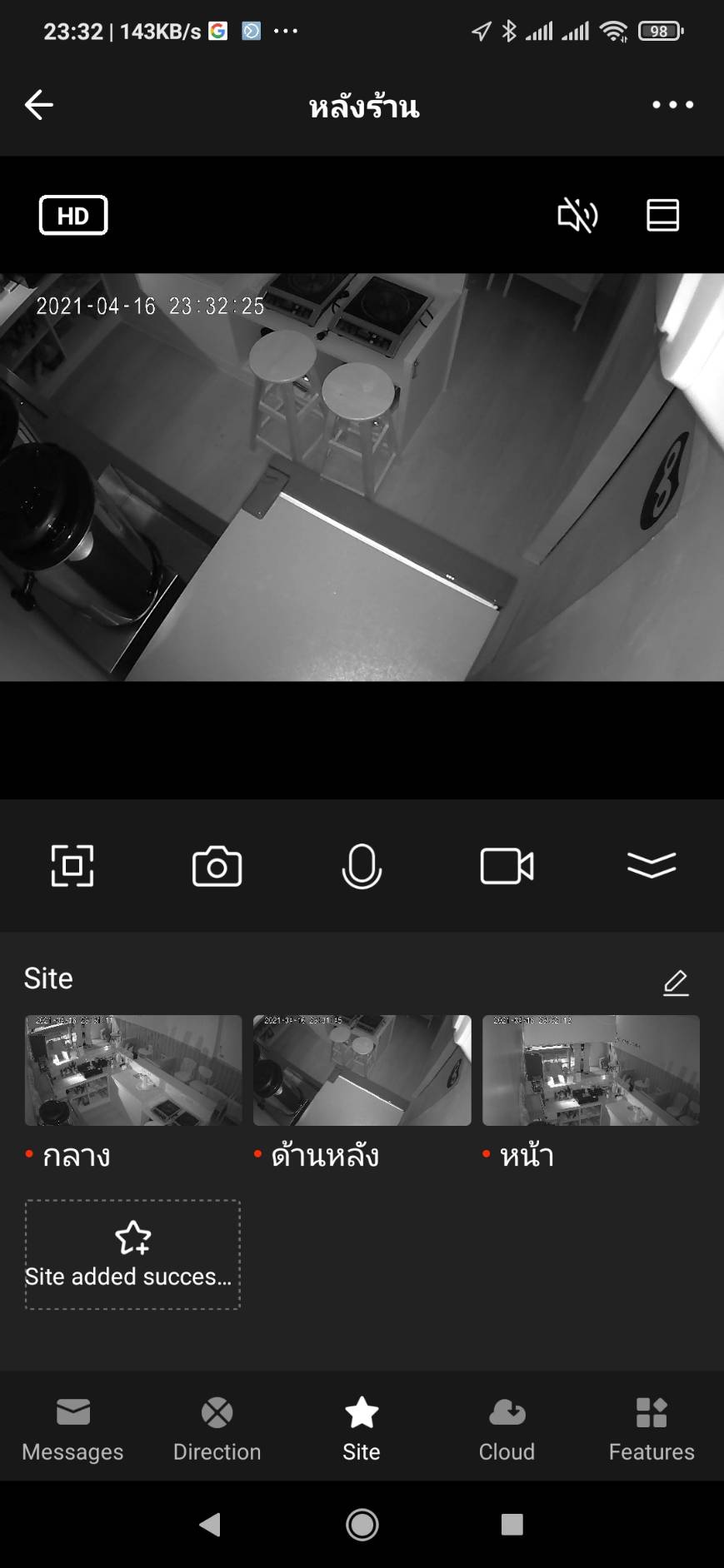Select the กลาง site preset
This screenshot has width=724, height=1568.
[133, 1070]
